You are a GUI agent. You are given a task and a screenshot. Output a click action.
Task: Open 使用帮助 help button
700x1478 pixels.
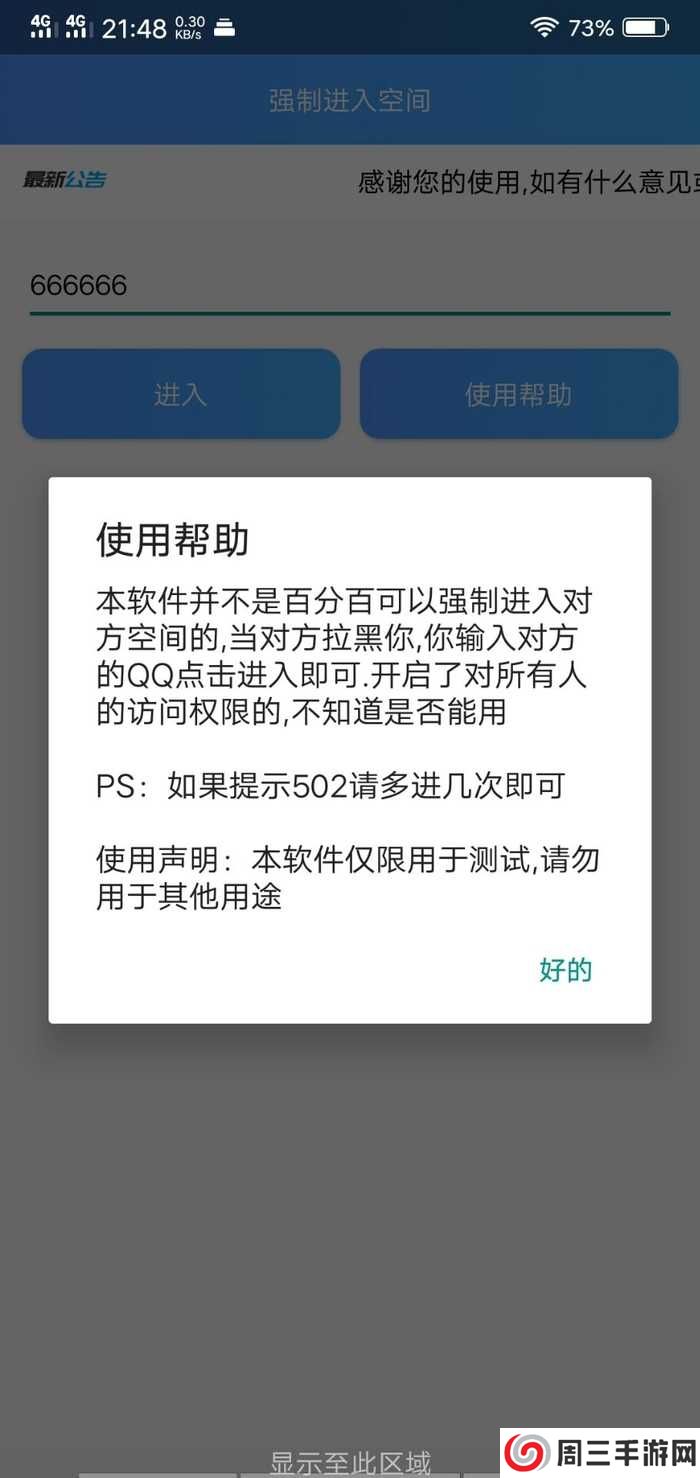(x=518, y=394)
